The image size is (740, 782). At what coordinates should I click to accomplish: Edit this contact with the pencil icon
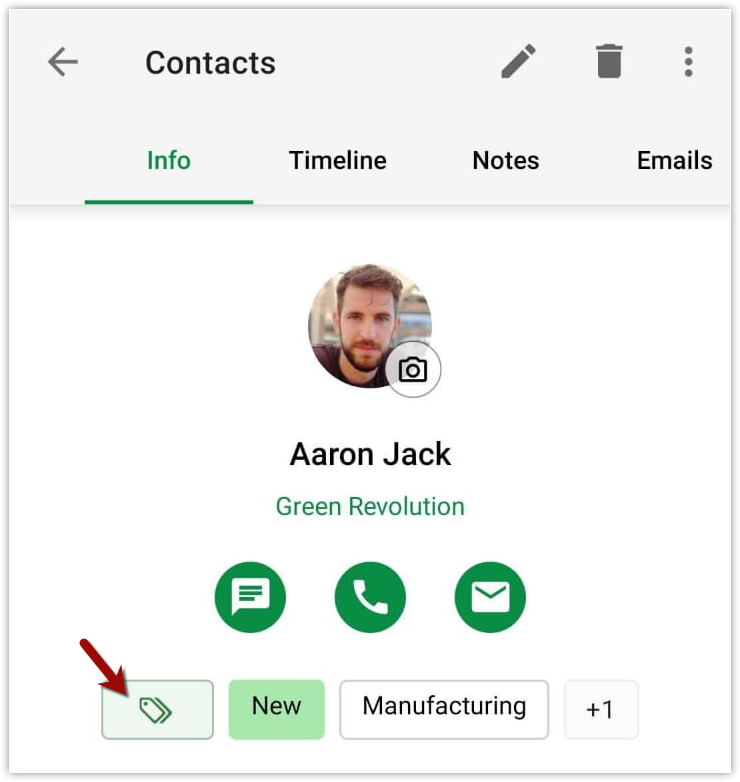518,62
